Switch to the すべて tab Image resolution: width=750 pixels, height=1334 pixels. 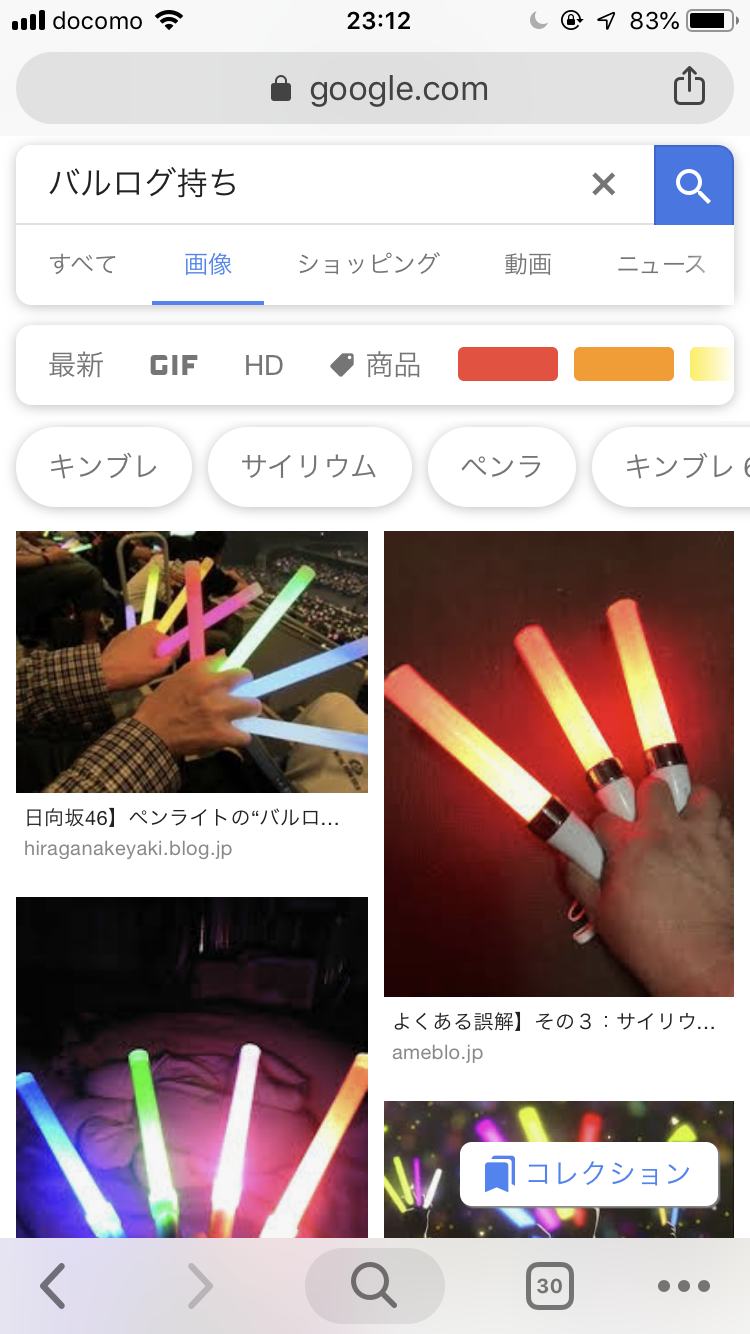[83, 264]
